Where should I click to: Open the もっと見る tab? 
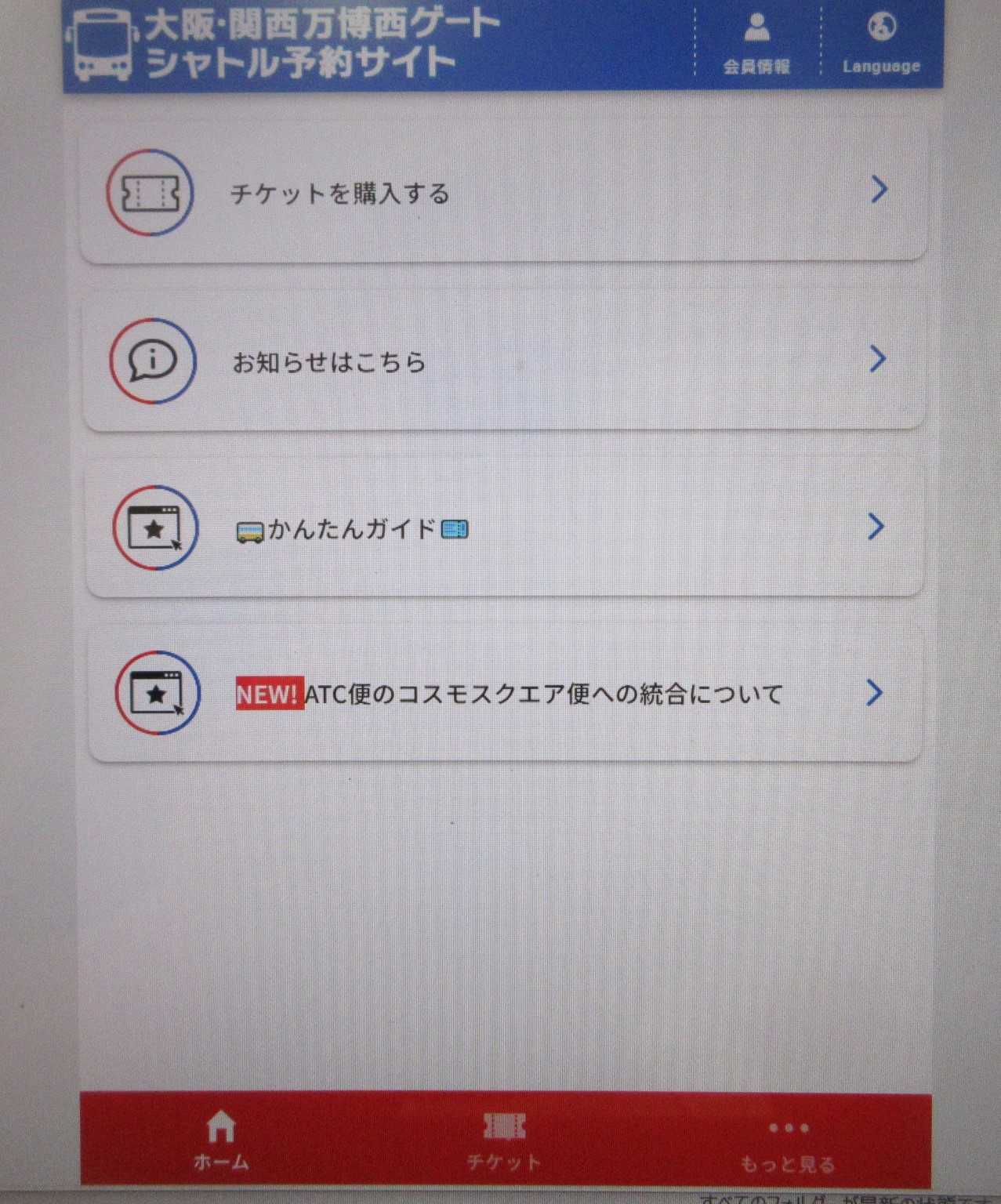(788, 1143)
